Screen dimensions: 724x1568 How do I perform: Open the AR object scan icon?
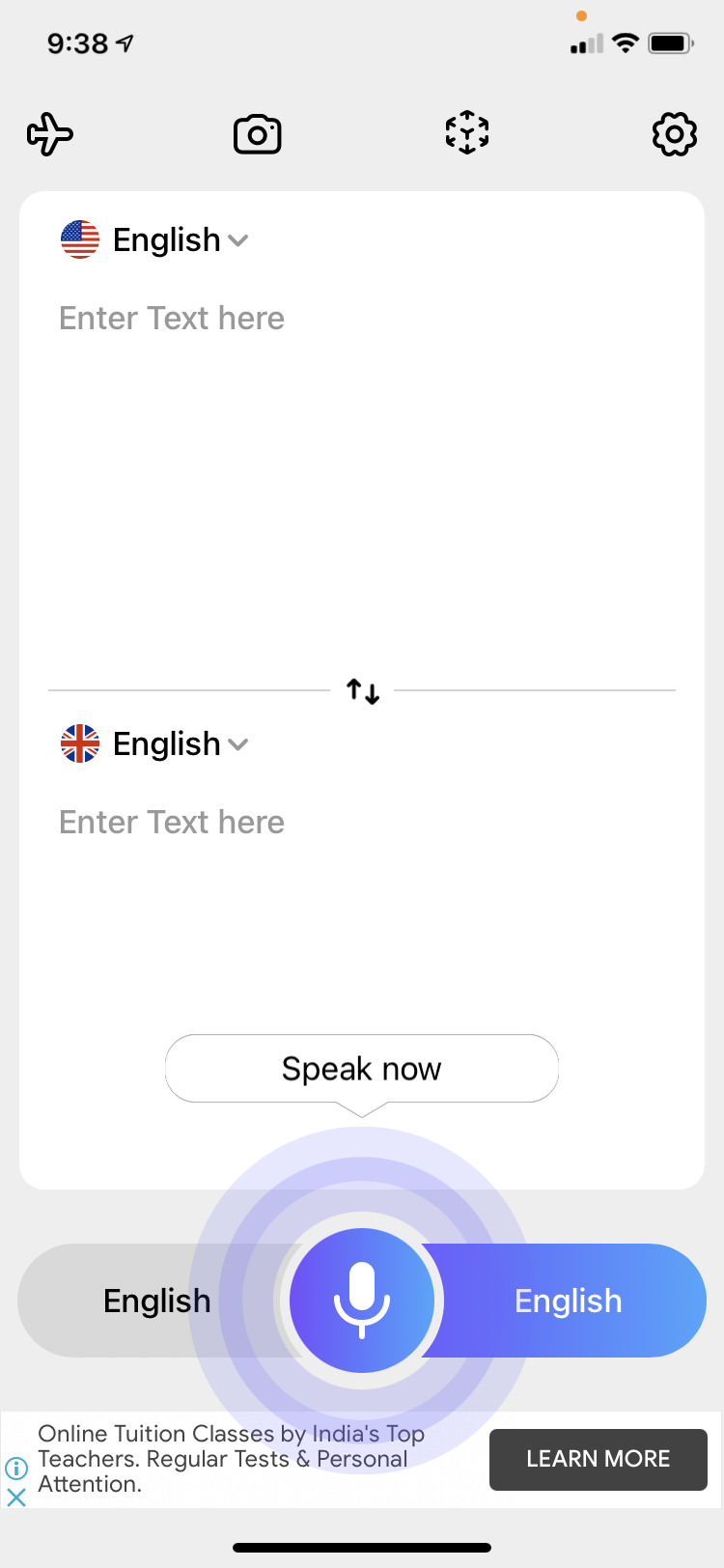coord(467,132)
